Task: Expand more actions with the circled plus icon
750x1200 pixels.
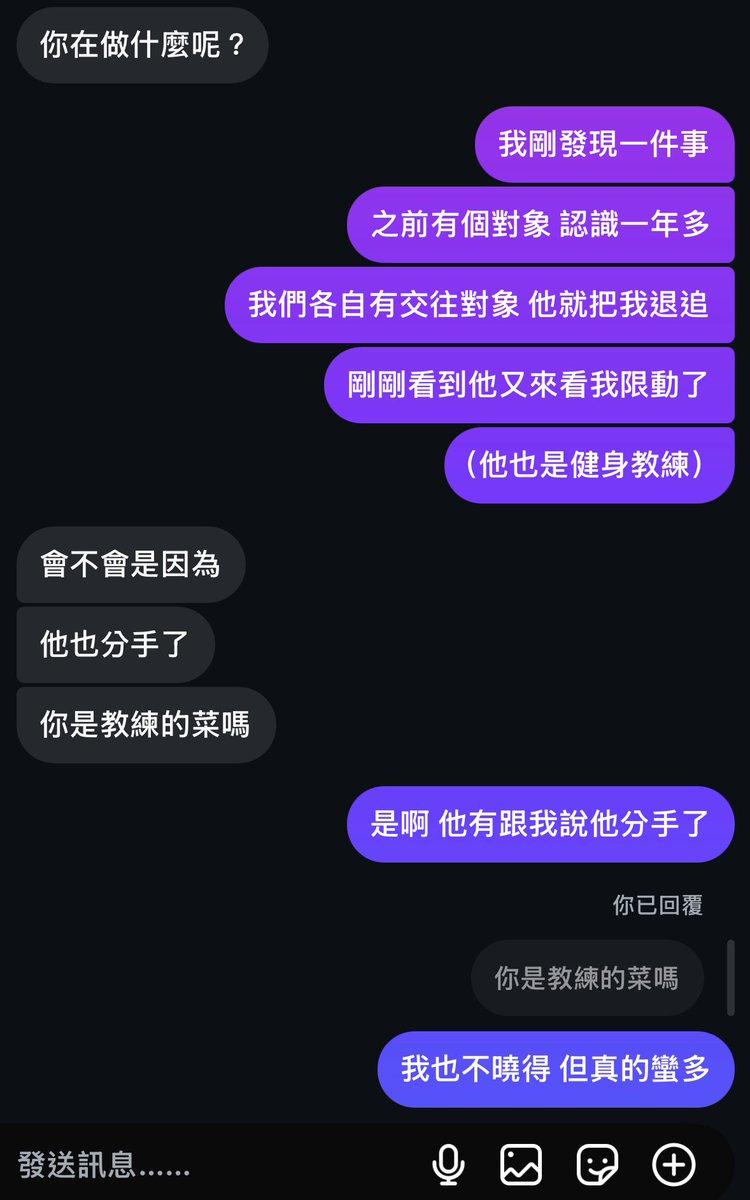Action: pos(674,1163)
